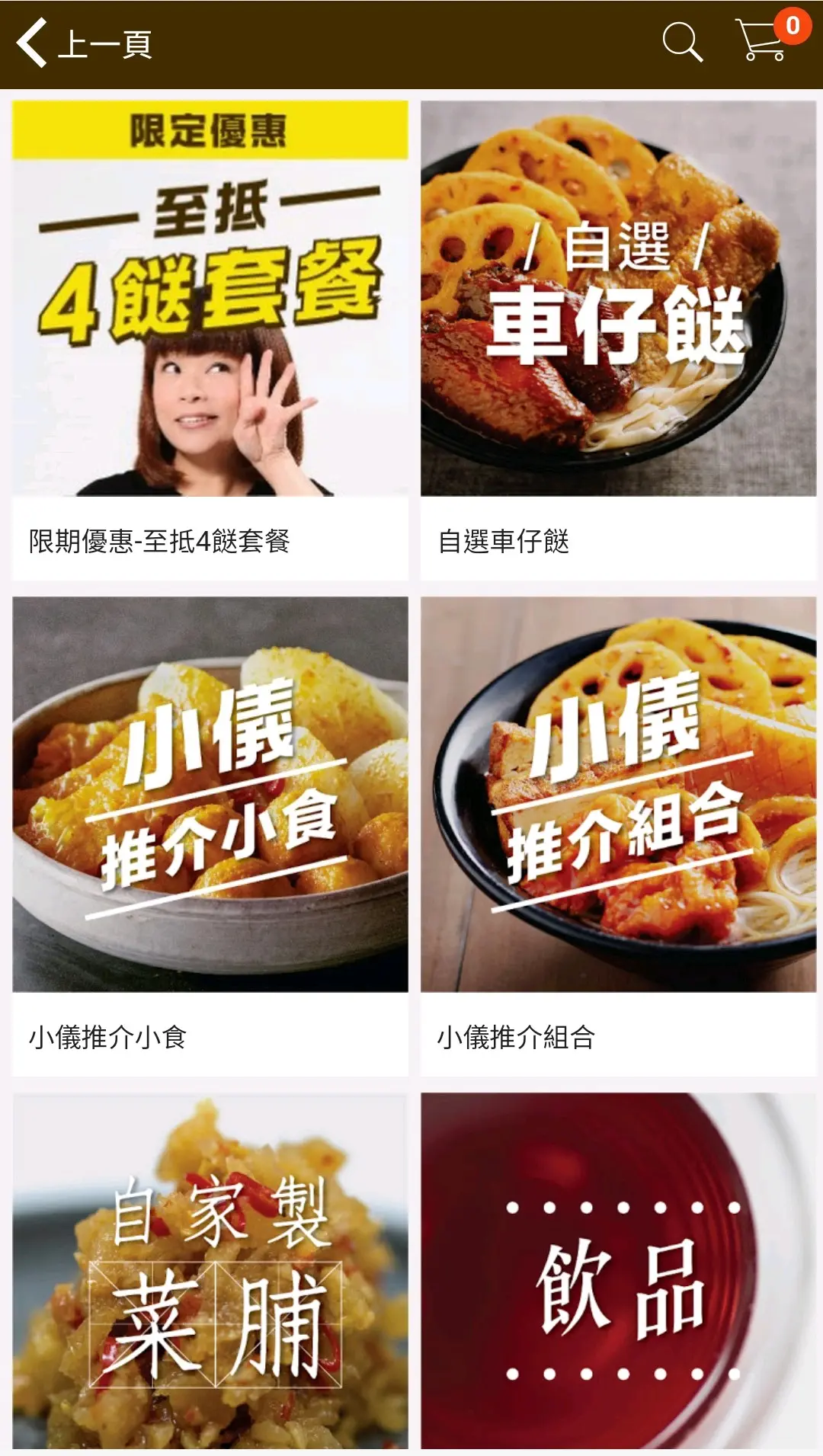The image size is (823, 1456).
Task: Open the search magnifier icon
Action: [681, 42]
